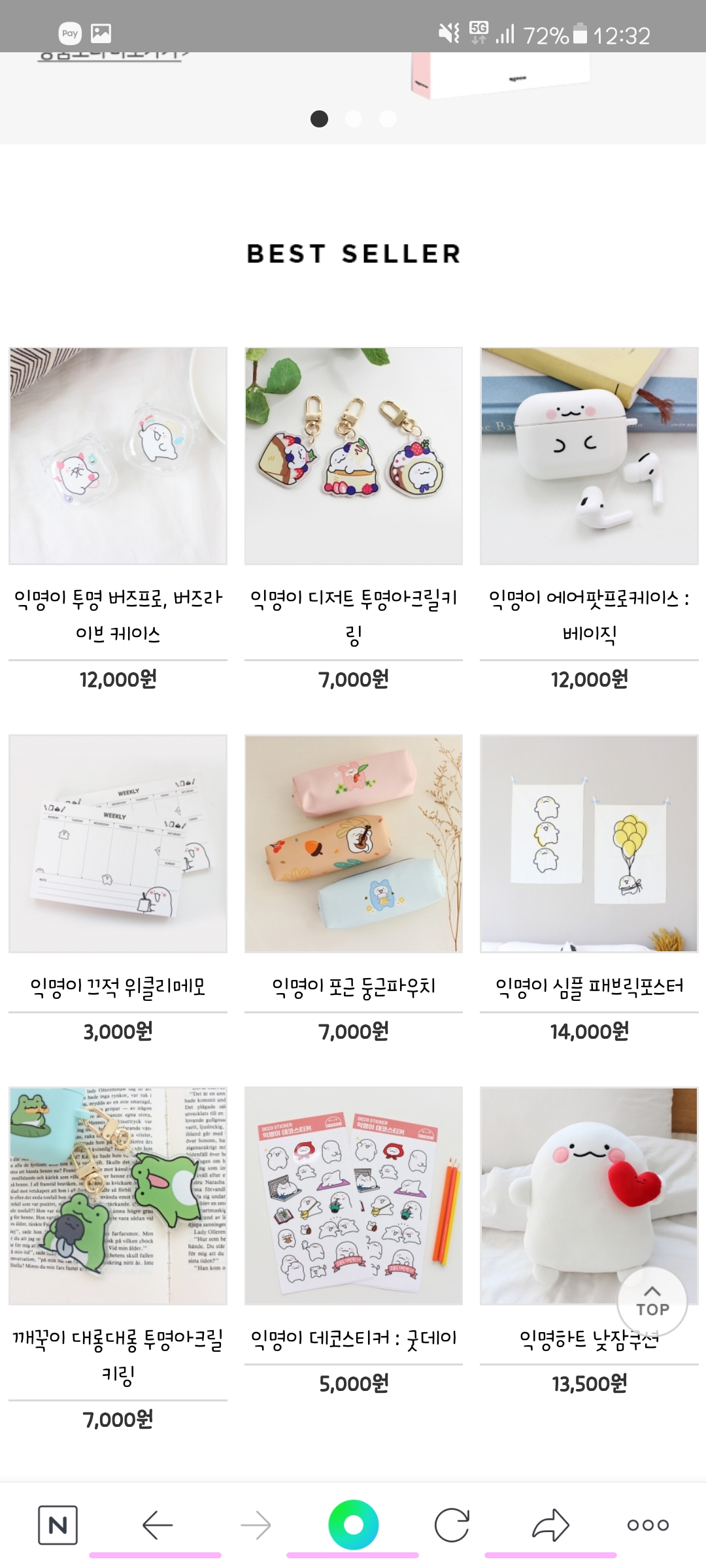This screenshot has height=1568, width=706.
Task: View 익명이 포근 둥근파우치 item
Action: [x=353, y=843]
